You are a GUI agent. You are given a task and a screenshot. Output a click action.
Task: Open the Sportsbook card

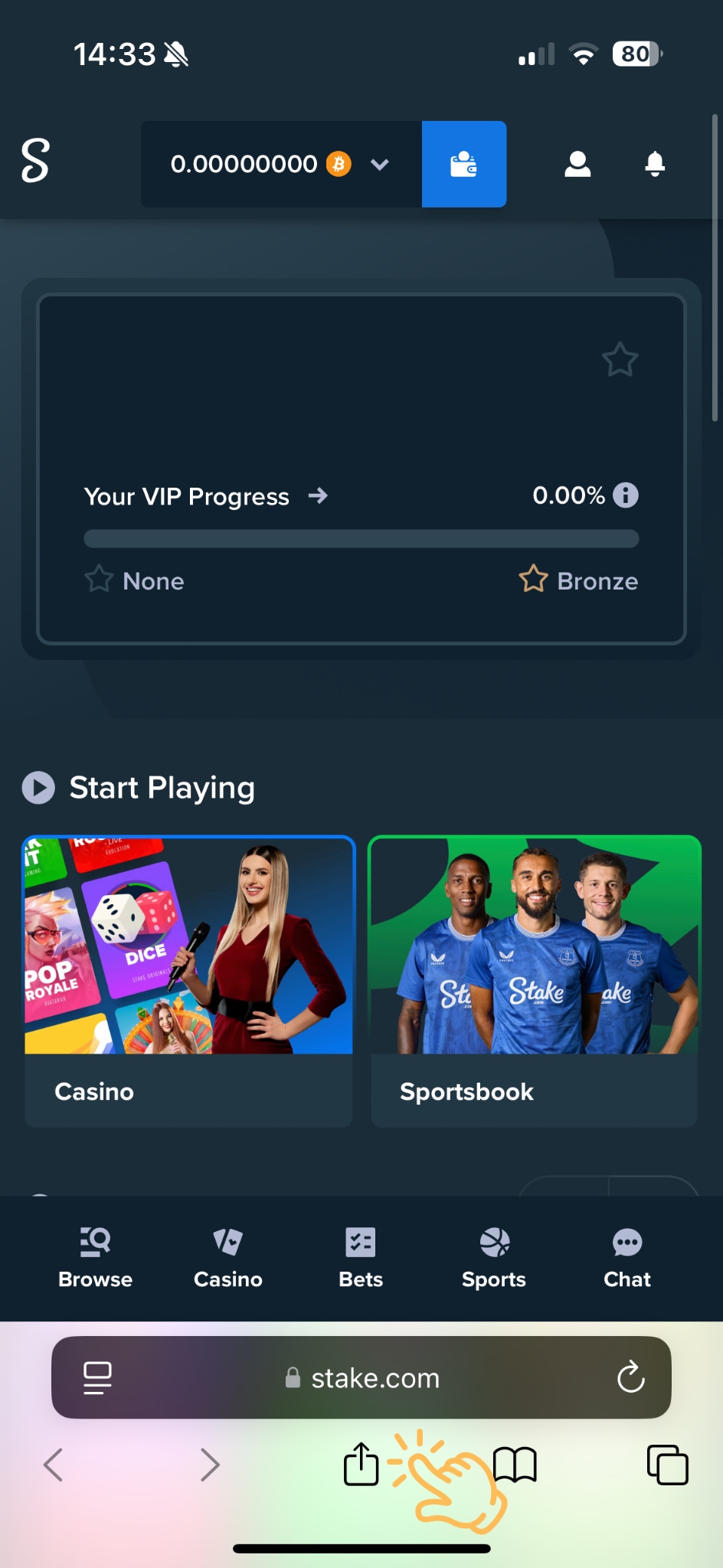point(534,981)
